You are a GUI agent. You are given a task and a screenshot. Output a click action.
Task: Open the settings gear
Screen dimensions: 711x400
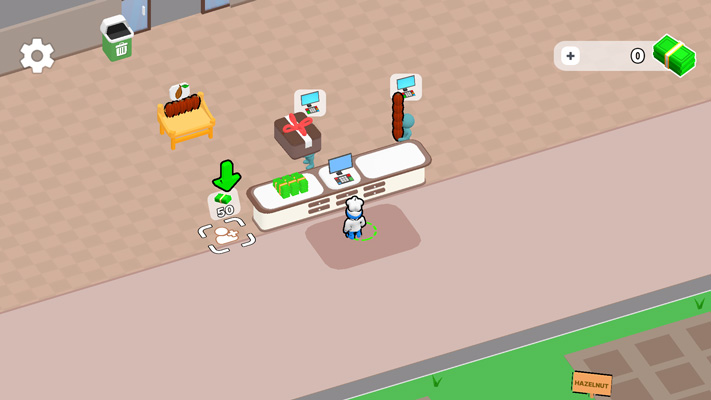(37, 56)
